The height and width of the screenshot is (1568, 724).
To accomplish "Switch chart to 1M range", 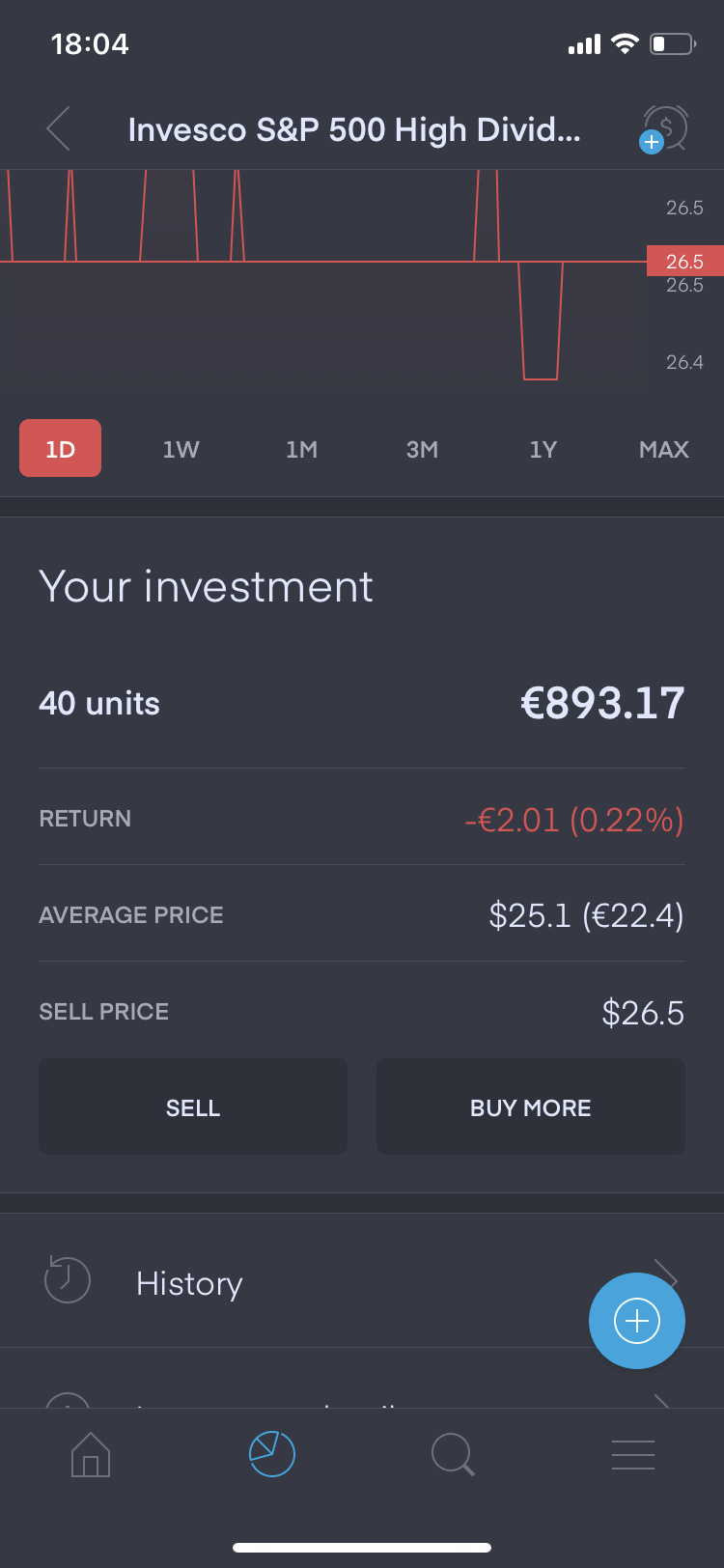I will coord(301,449).
